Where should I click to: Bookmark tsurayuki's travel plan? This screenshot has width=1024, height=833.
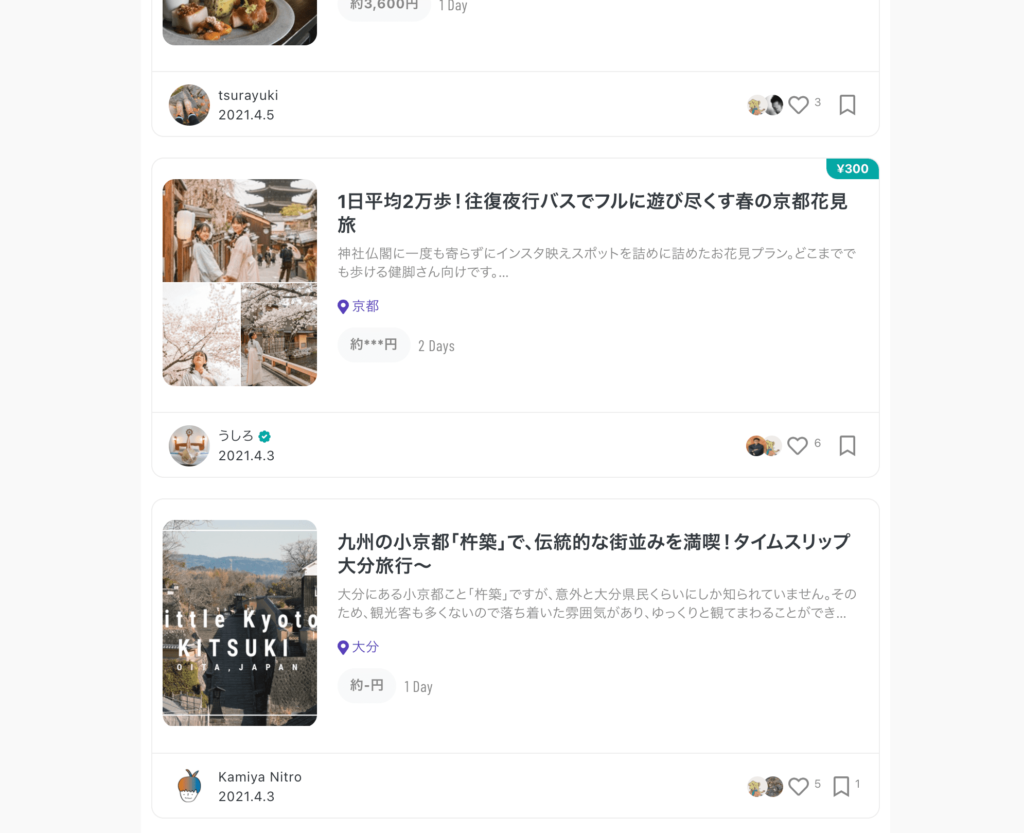847,105
